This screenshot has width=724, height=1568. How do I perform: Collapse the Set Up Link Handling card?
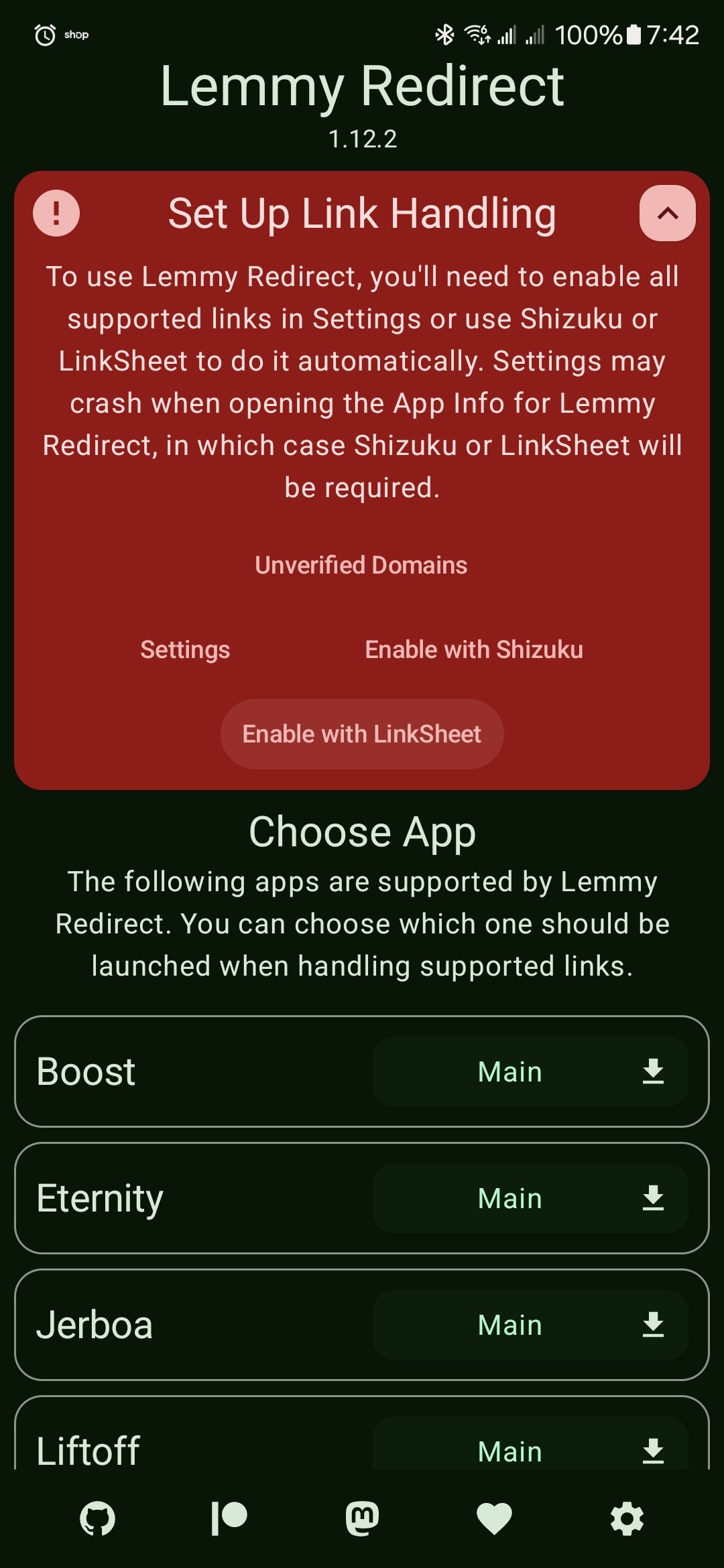pyautogui.click(x=667, y=213)
